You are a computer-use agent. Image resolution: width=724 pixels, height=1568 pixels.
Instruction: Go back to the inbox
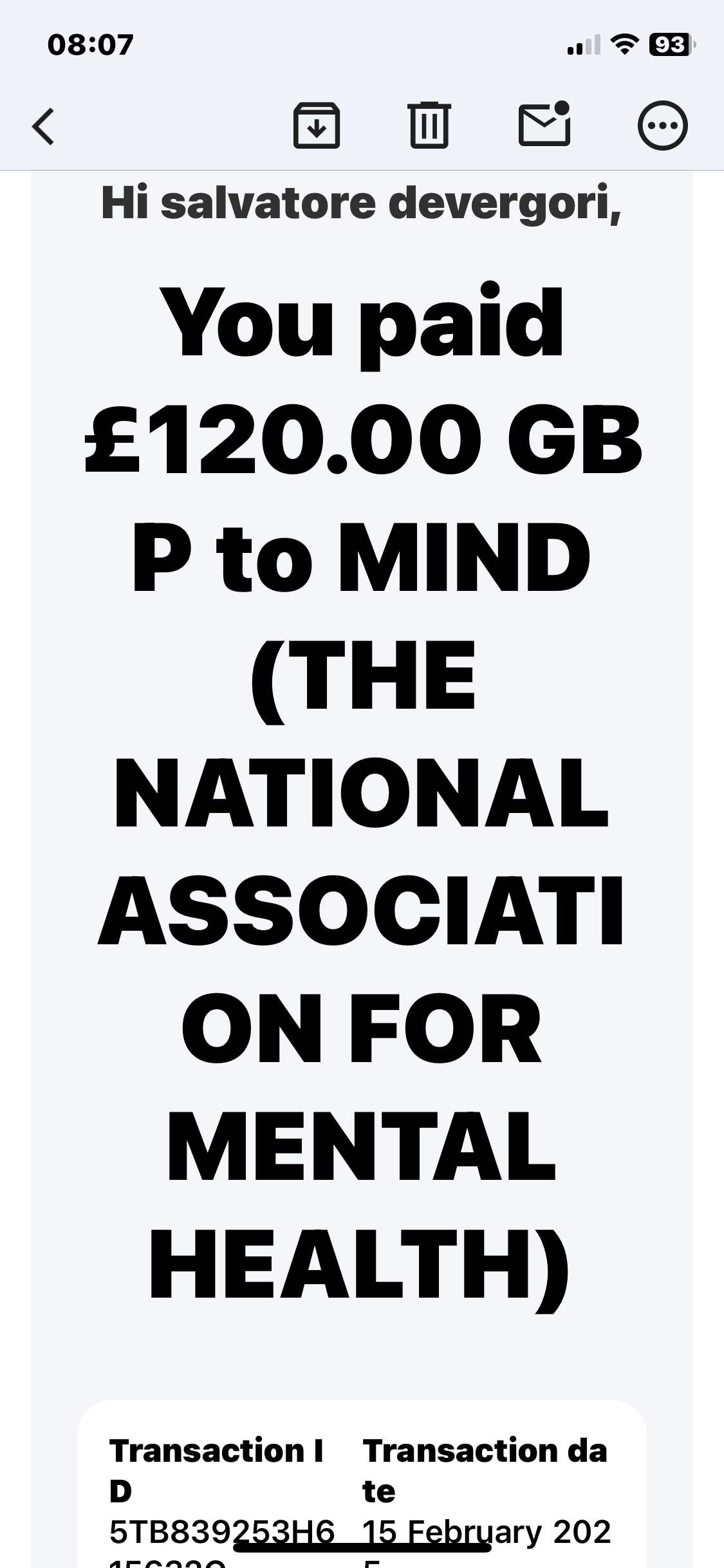coord(43,126)
